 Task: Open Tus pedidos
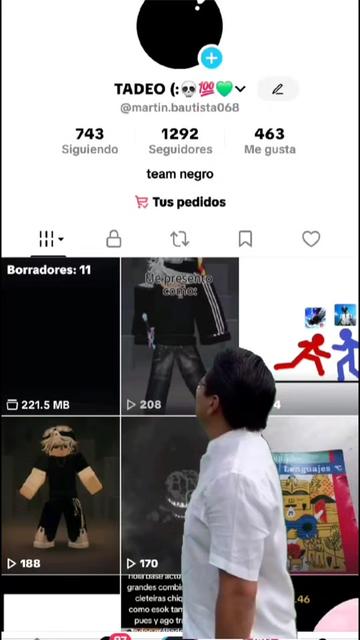[180, 202]
